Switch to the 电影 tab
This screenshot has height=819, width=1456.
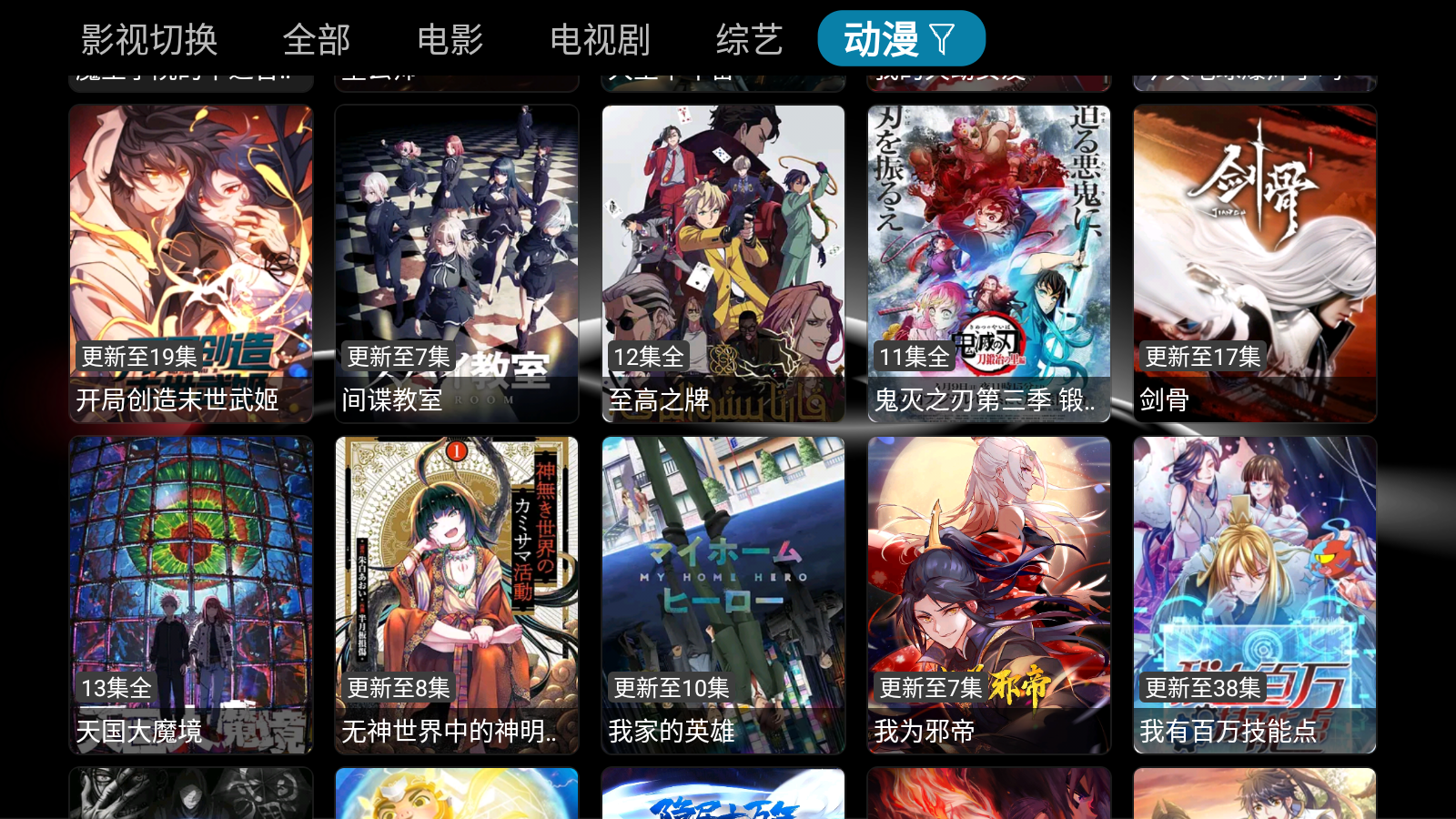click(x=450, y=40)
